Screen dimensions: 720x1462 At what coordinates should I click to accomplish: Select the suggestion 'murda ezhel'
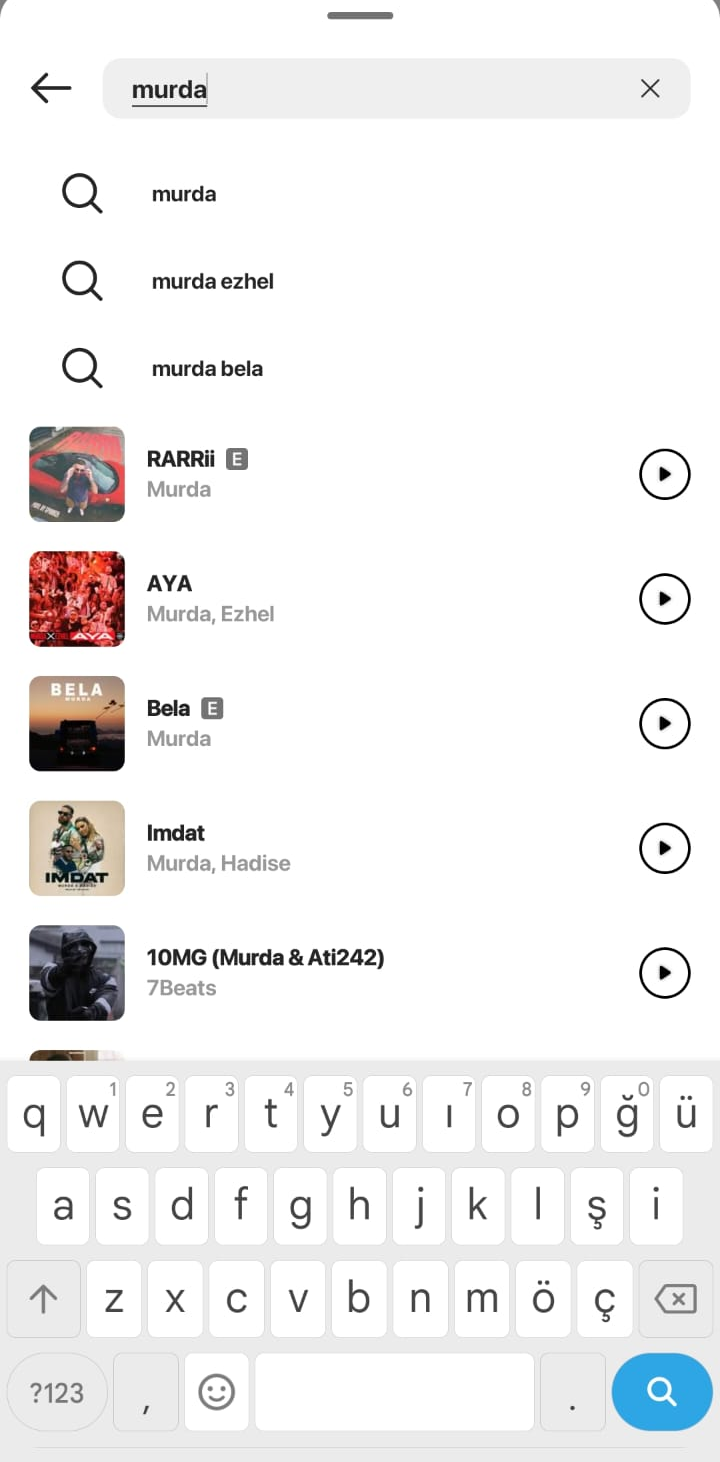click(x=212, y=281)
